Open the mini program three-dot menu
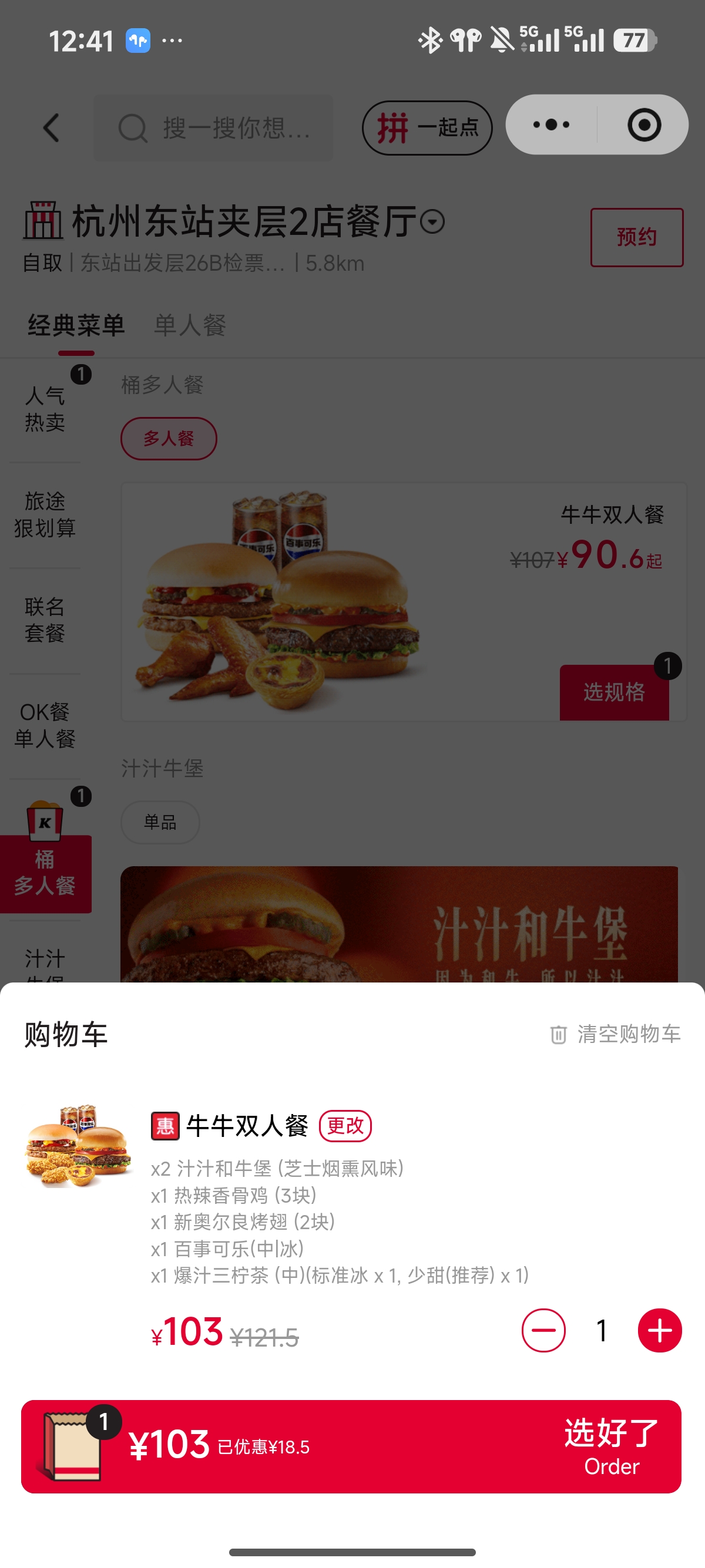This screenshot has width=705, height=1568. coord(551,125)
